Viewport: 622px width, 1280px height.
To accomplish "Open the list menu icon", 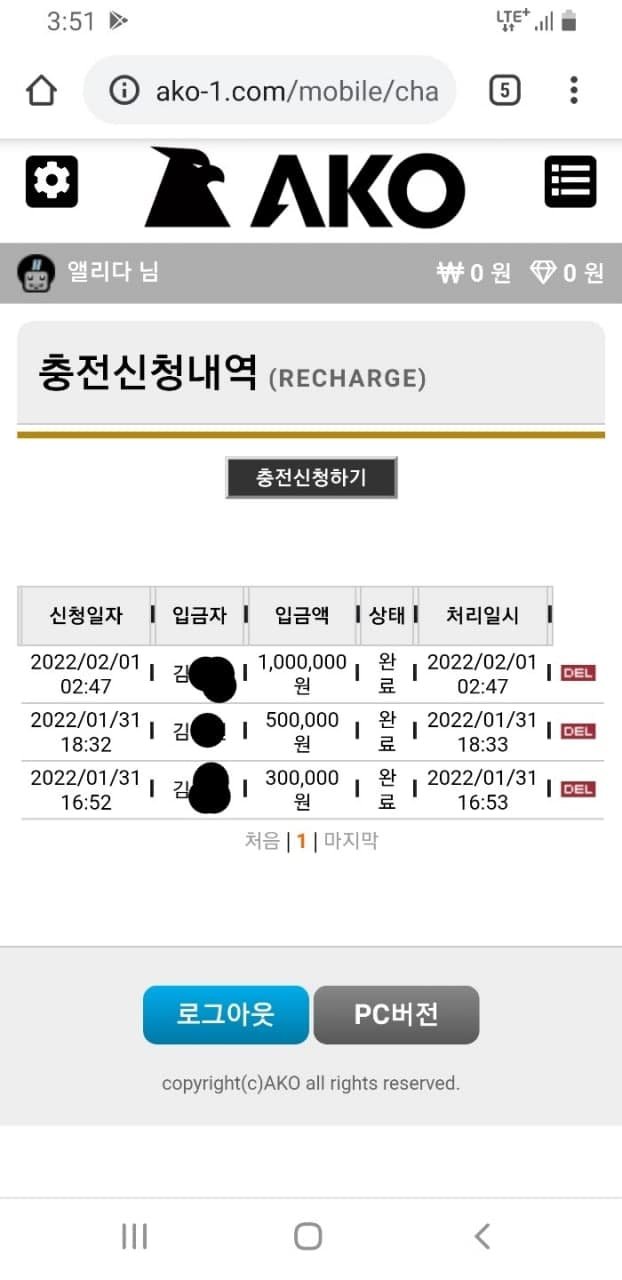I will [570, 182].
